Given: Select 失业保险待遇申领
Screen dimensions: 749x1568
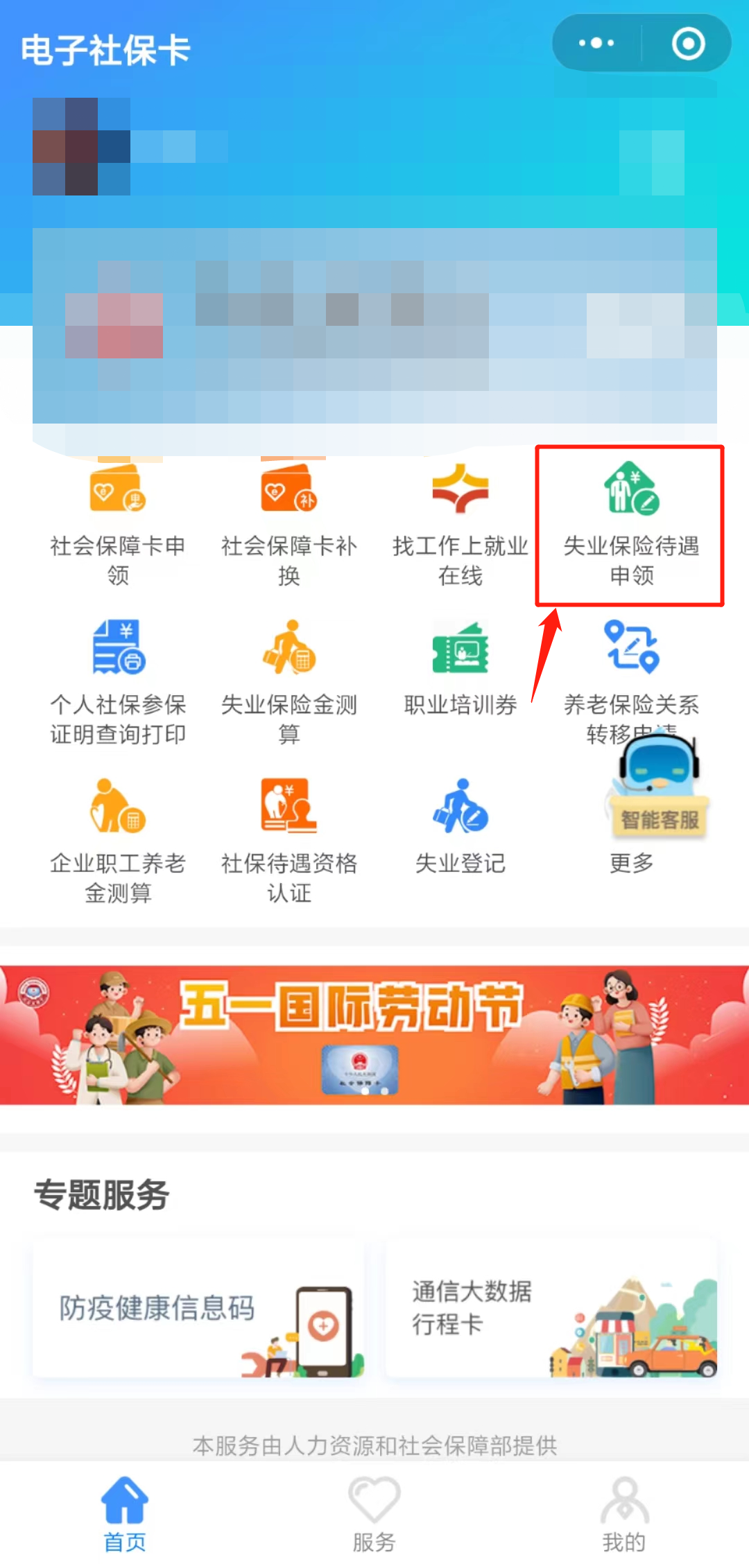Looking at the screenshot, I should click(x=630, y=527).
